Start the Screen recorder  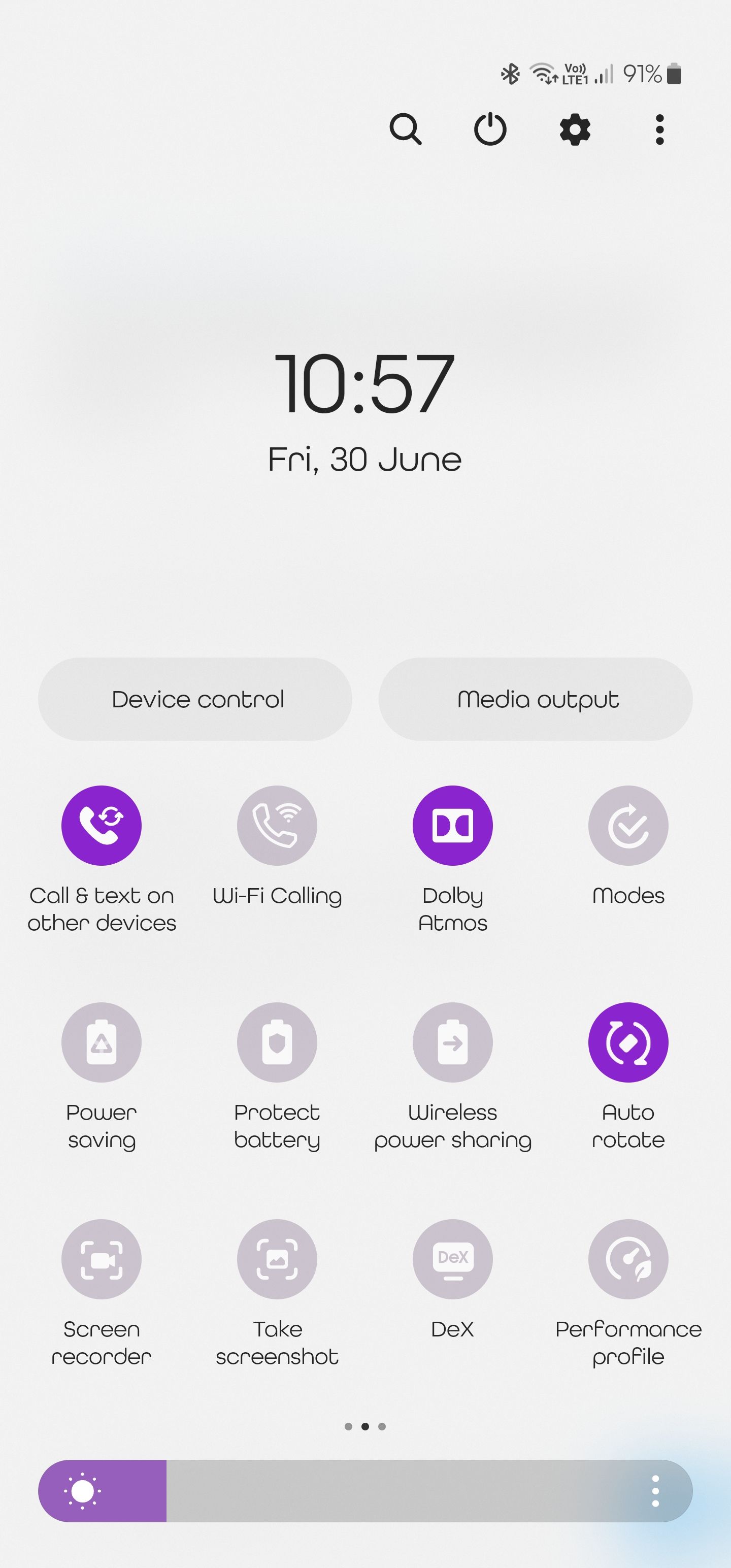pos(102,1259)
